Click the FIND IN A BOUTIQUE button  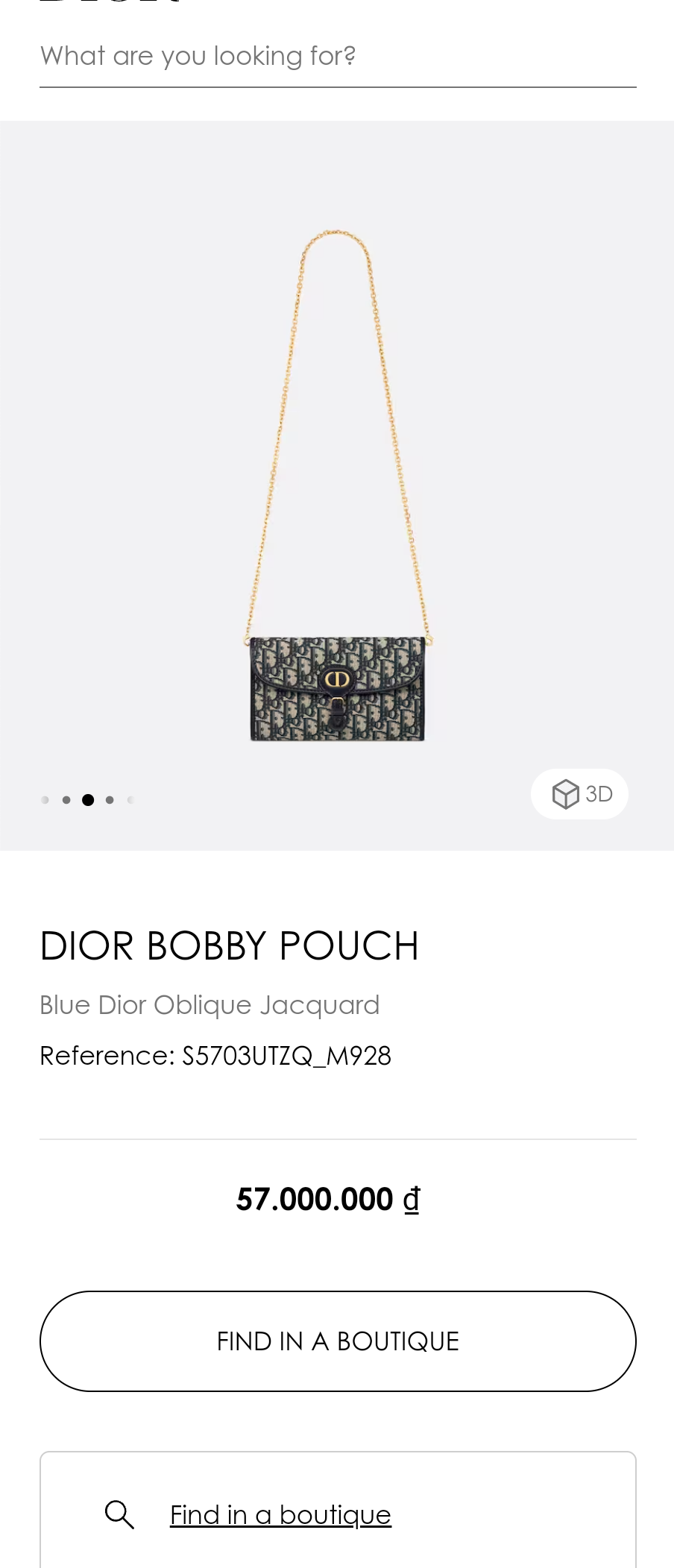(338, 1341)
